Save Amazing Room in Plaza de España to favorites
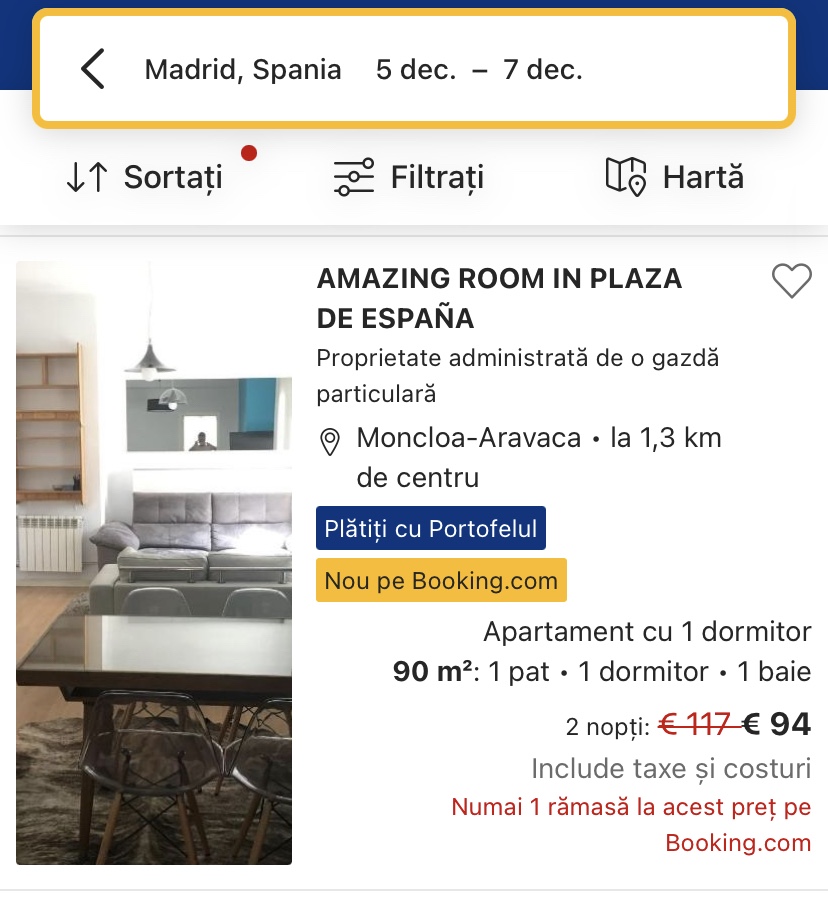The height and width of the screenshot is (902, 828). (x=791, y=282)
